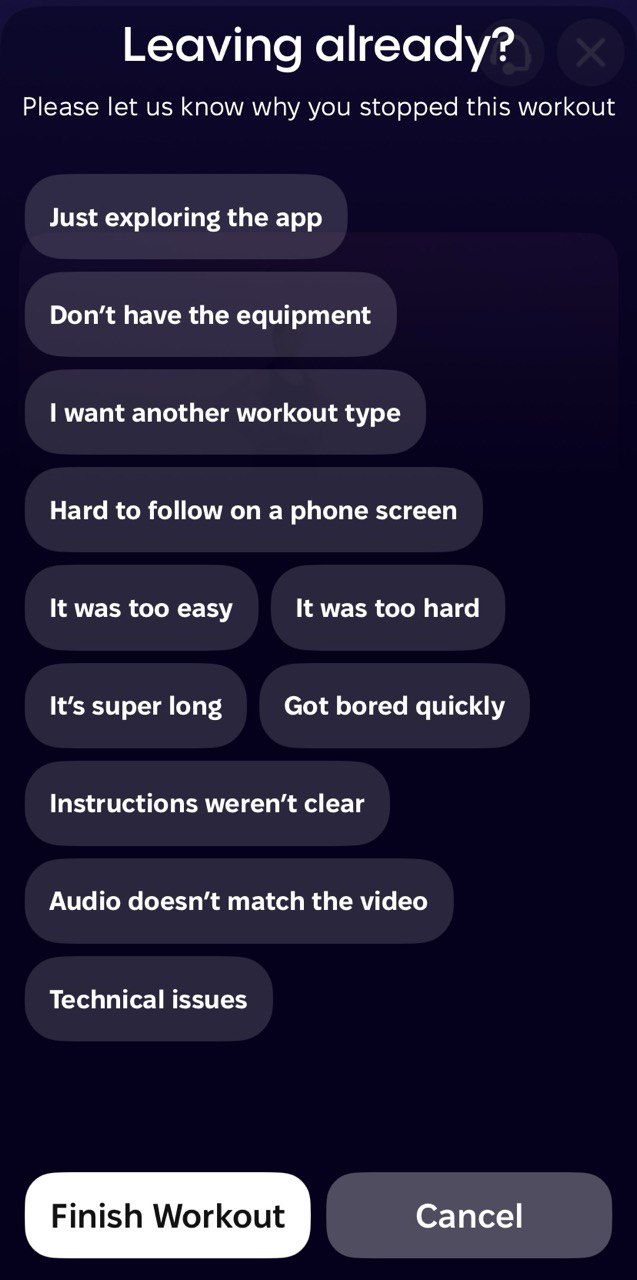
Task: Choose the 'It was too easy' chip
Action: point(141,608)
